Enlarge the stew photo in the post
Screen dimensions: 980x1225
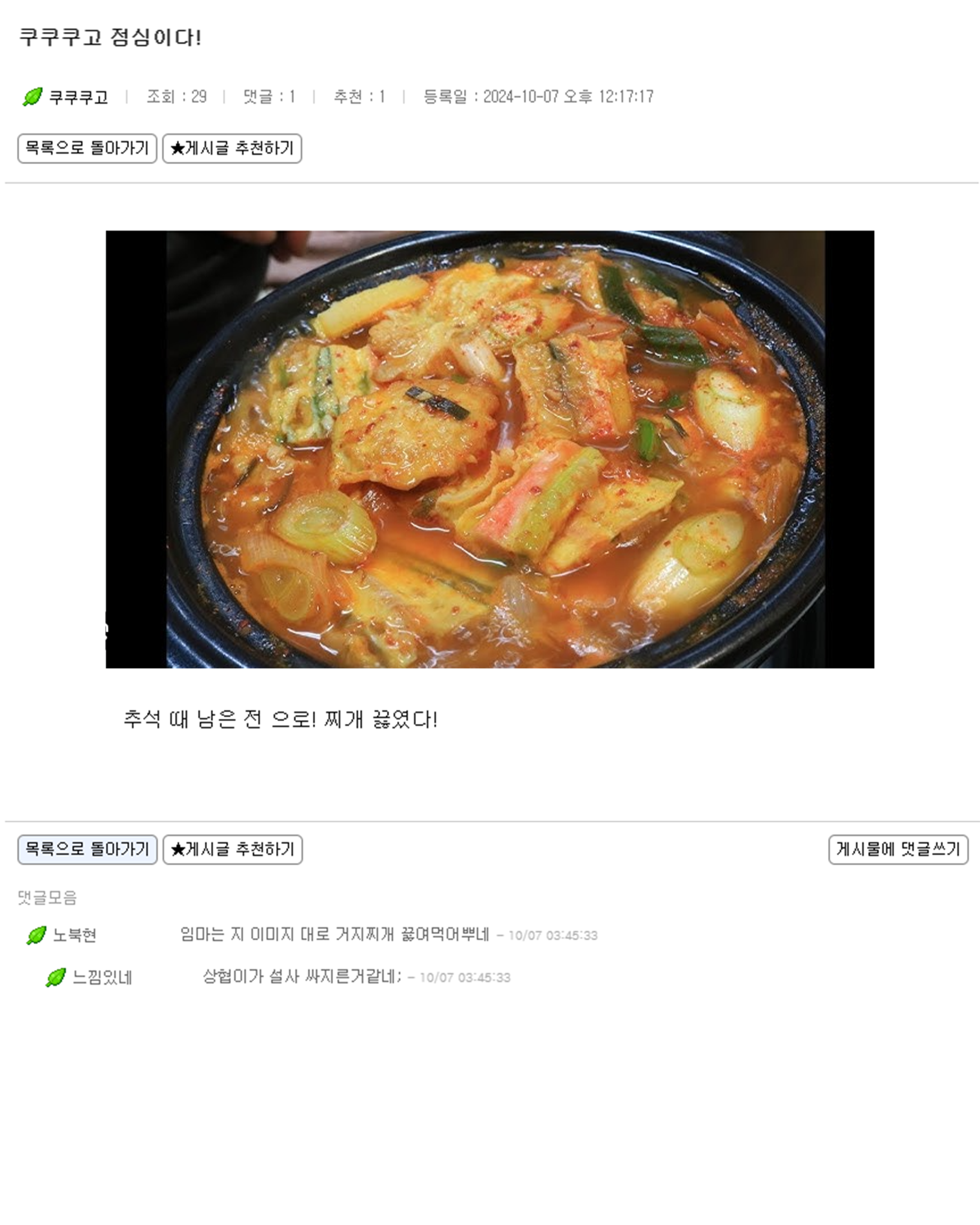click(x=490, y=449)
